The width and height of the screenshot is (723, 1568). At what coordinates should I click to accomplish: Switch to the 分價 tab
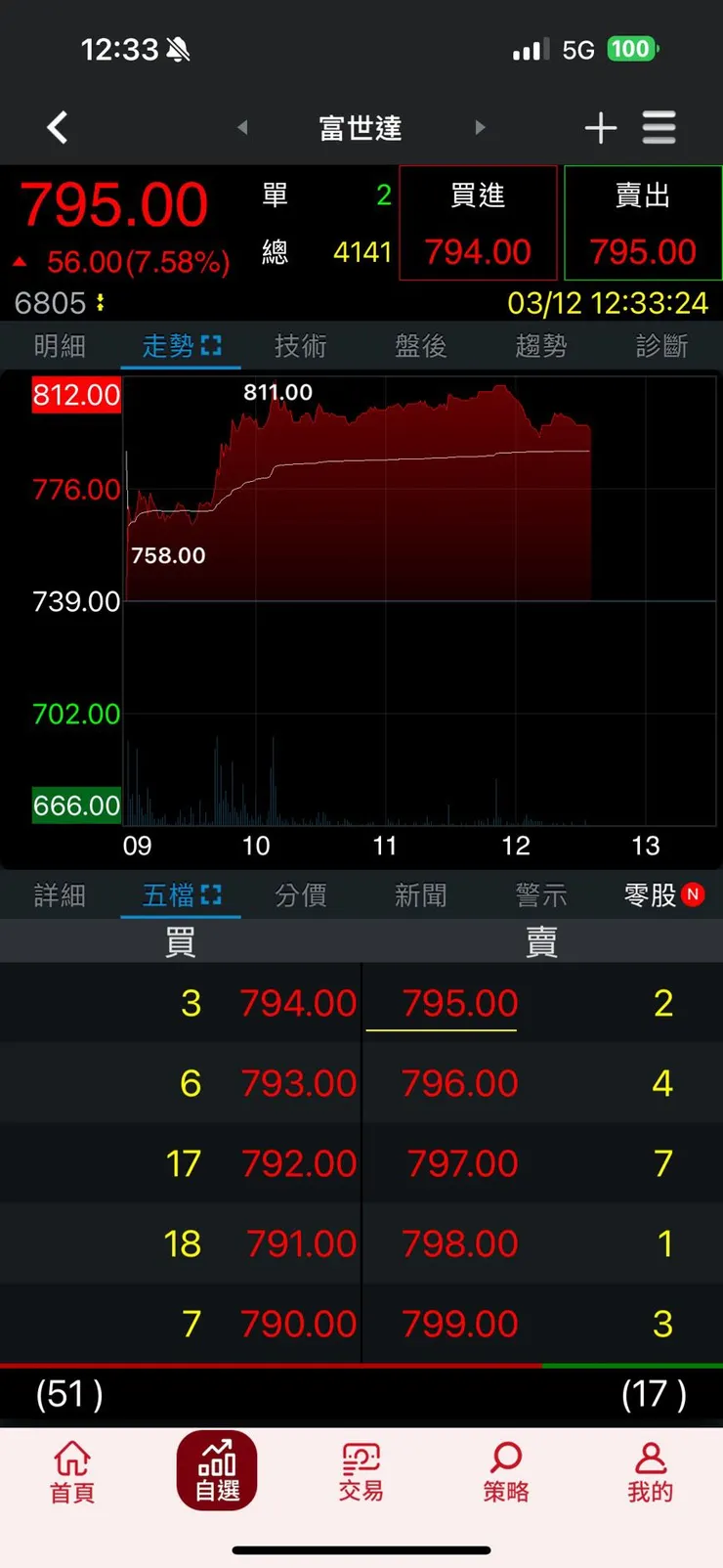coord(301,895)
